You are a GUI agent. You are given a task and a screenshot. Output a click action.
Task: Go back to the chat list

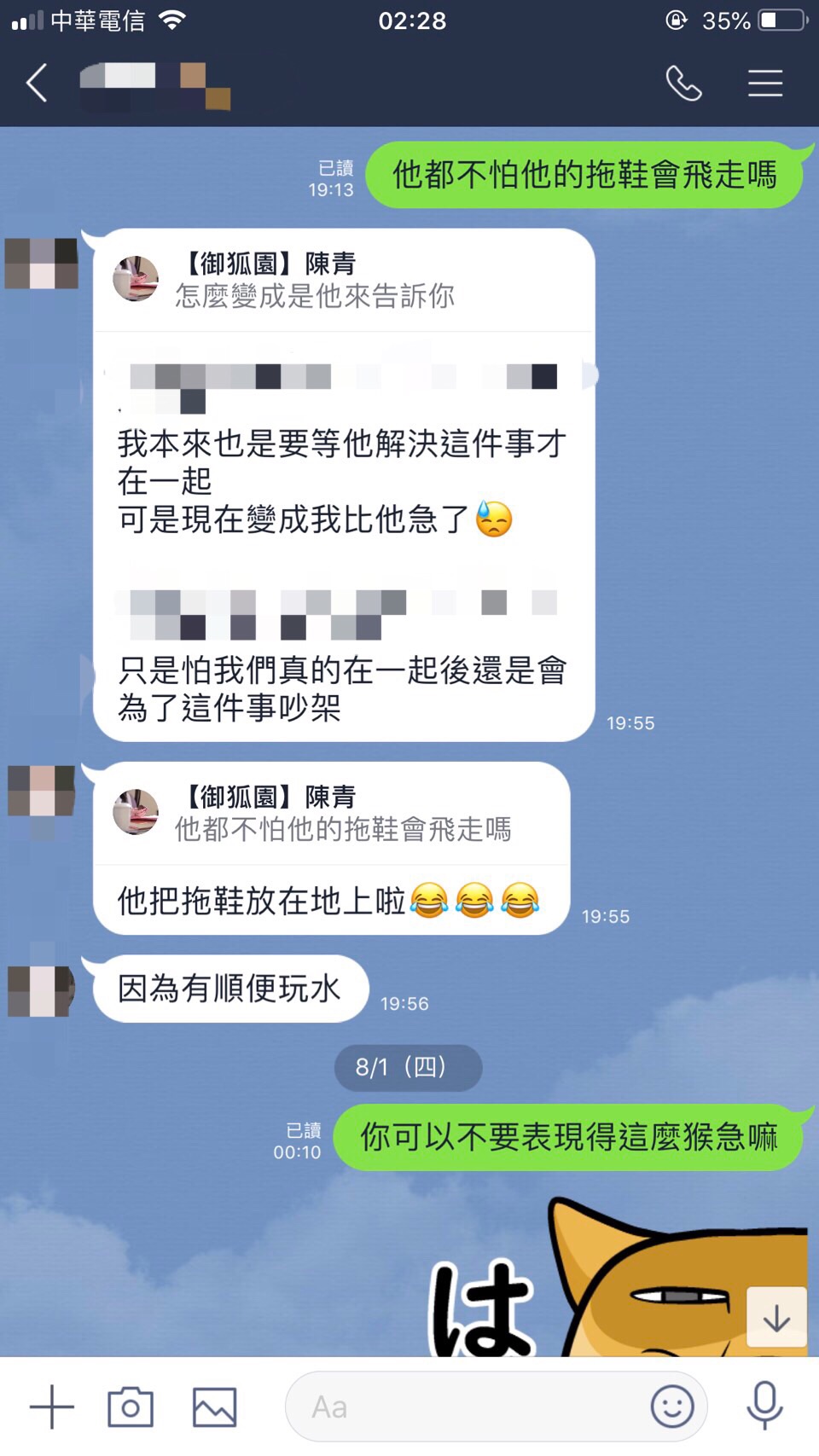37,84
